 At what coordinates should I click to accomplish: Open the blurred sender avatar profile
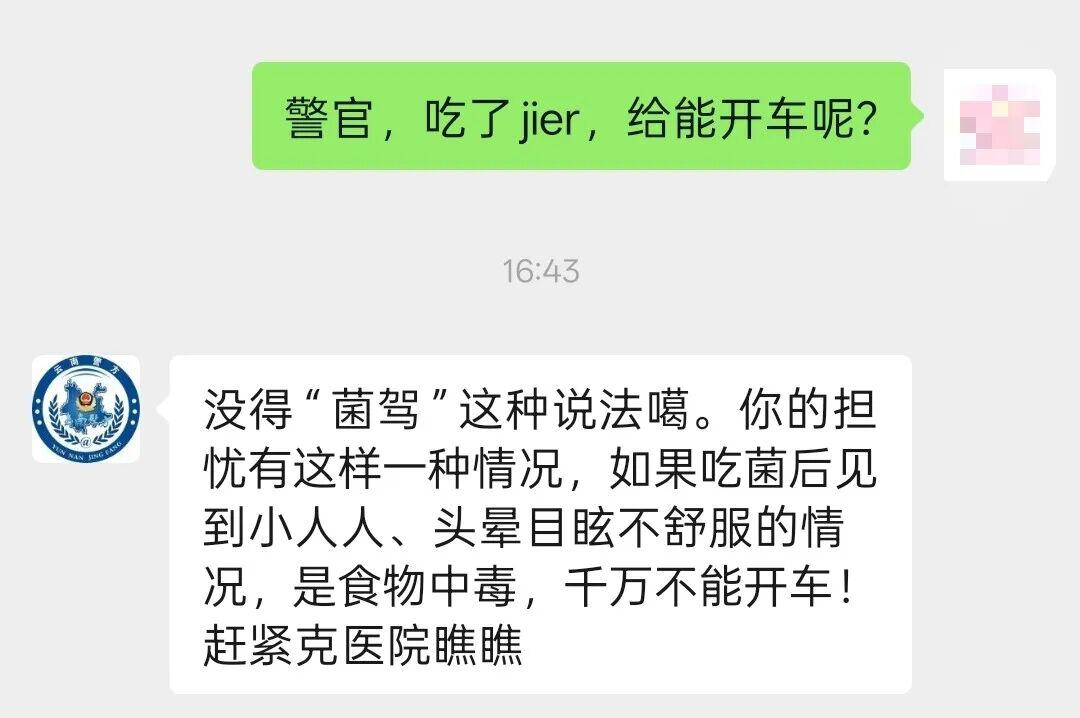[999, 125]
